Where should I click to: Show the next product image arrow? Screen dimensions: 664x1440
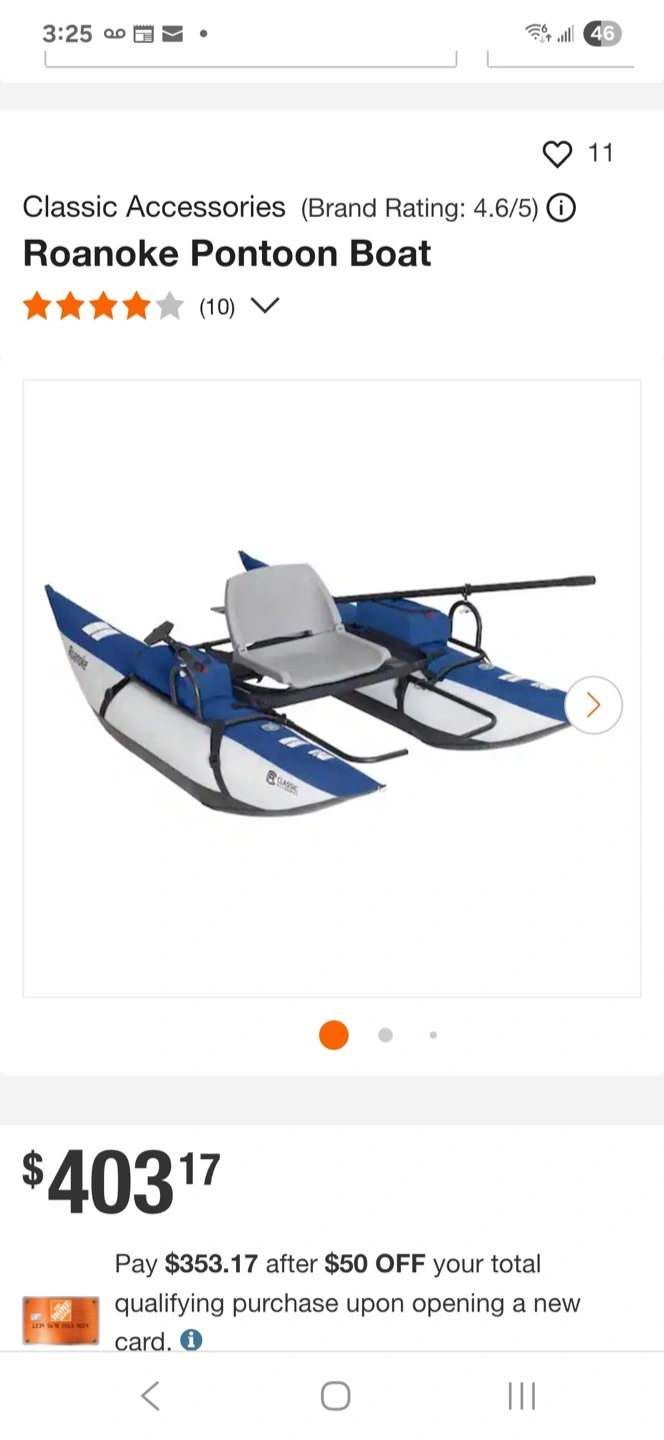click(593, 705)
